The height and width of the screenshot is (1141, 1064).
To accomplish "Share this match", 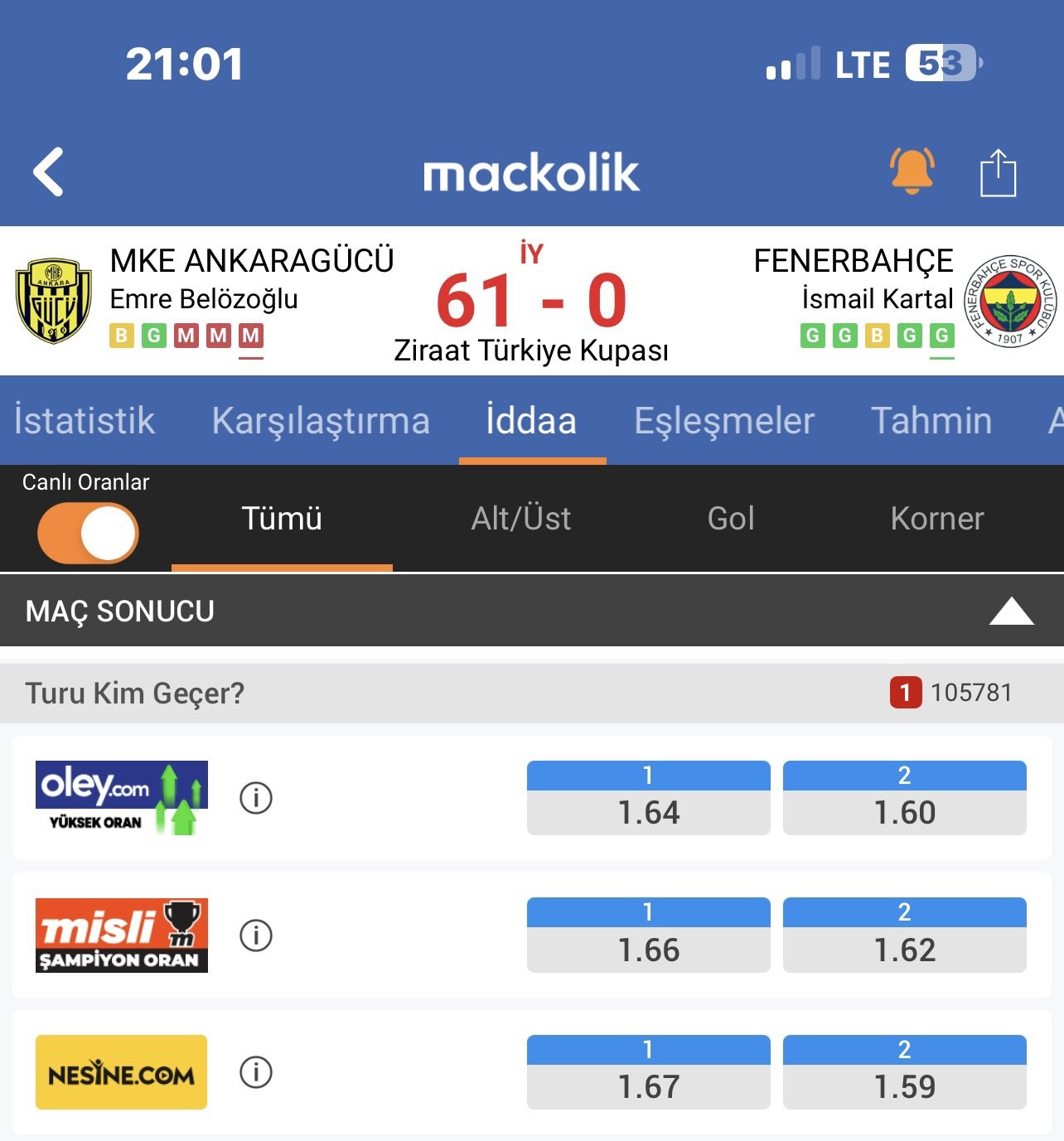I will click(998, 173).
